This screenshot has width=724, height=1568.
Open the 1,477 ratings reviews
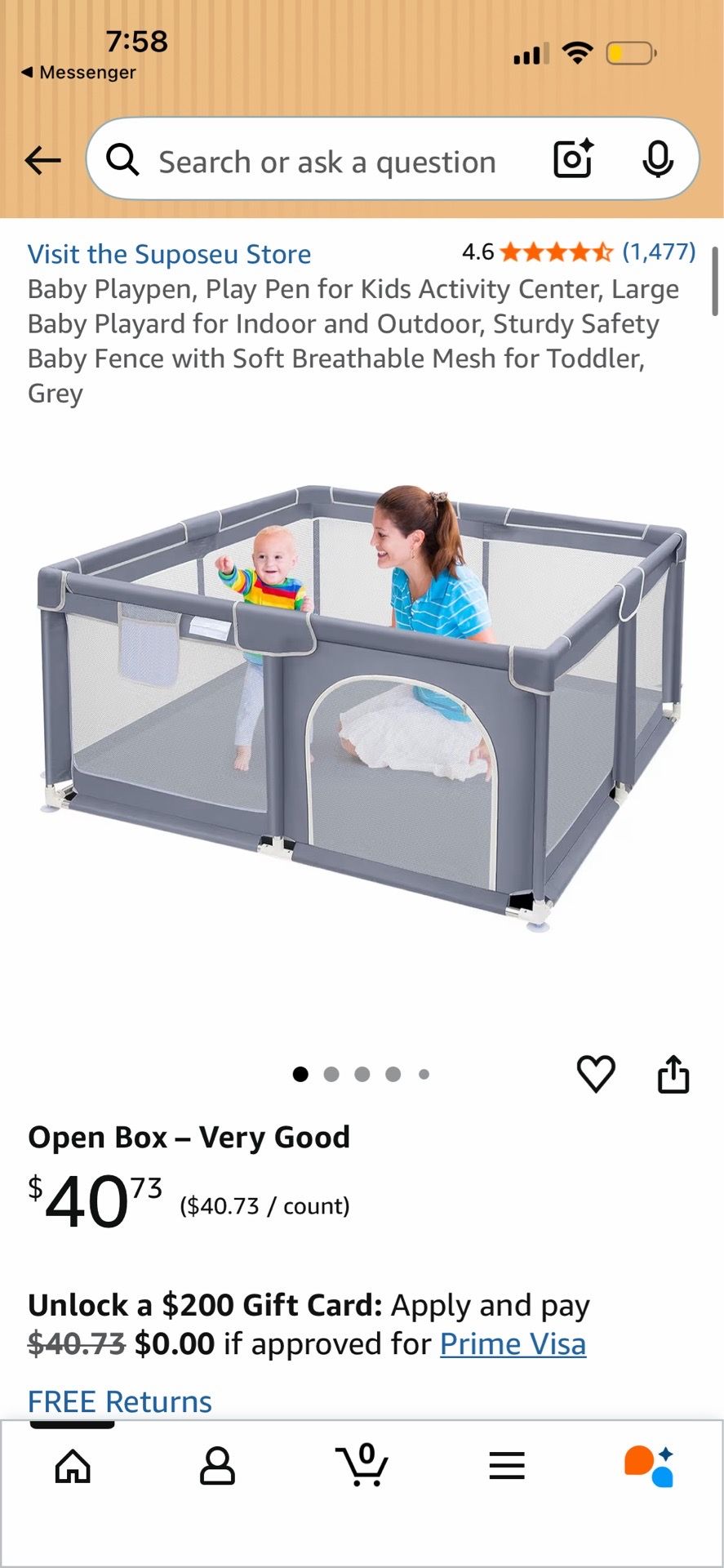pos(660,252)
